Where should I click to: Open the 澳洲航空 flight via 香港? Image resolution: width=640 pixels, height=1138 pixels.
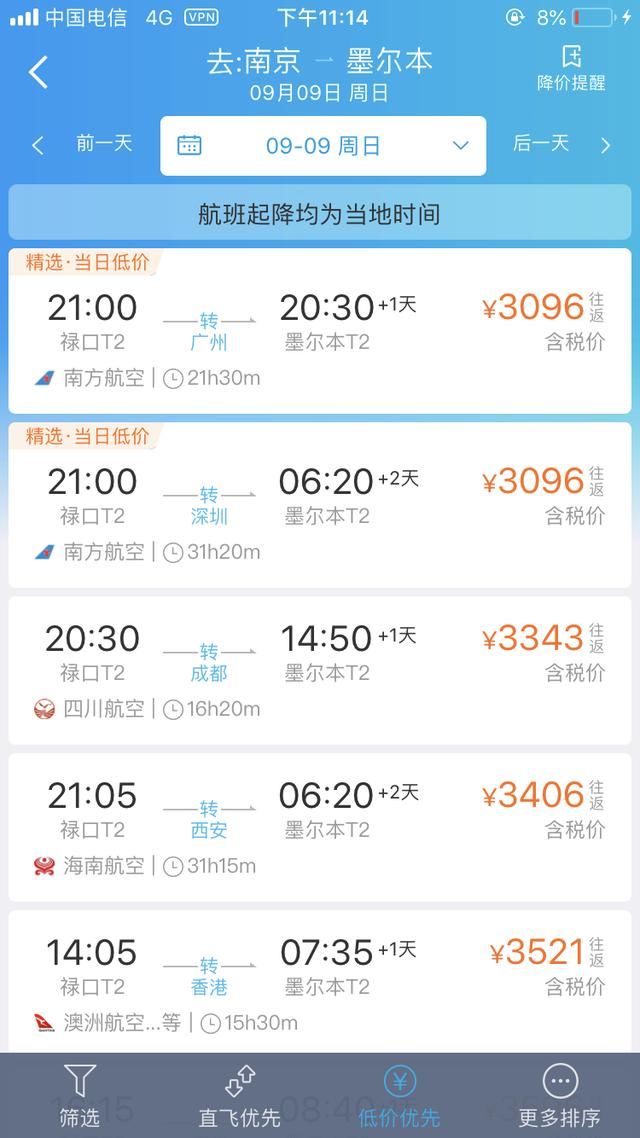click(x=320, y=982)
